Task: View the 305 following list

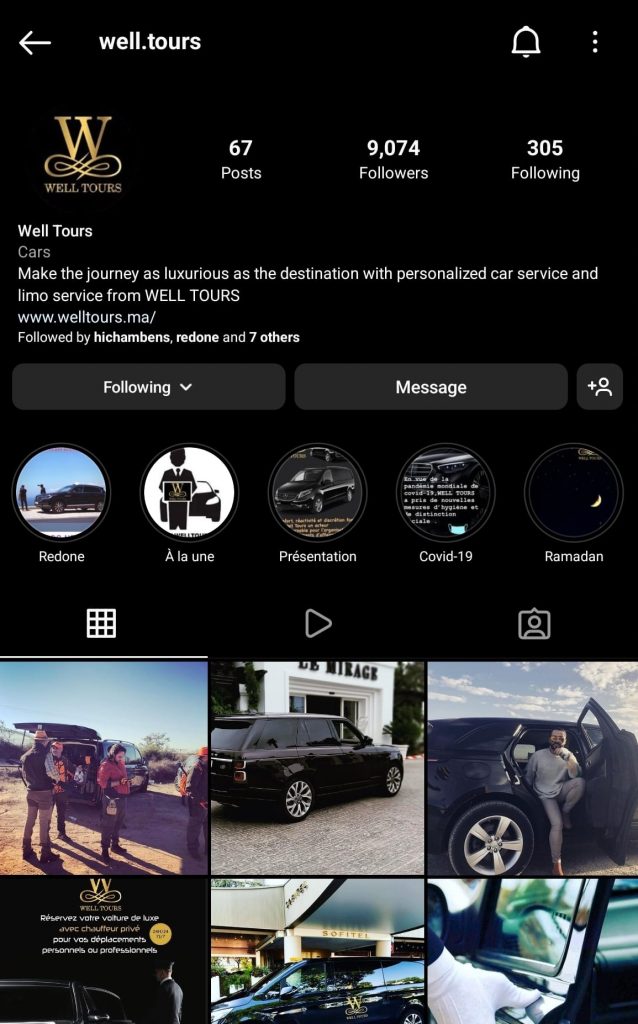Action: [x=544, y=159]
